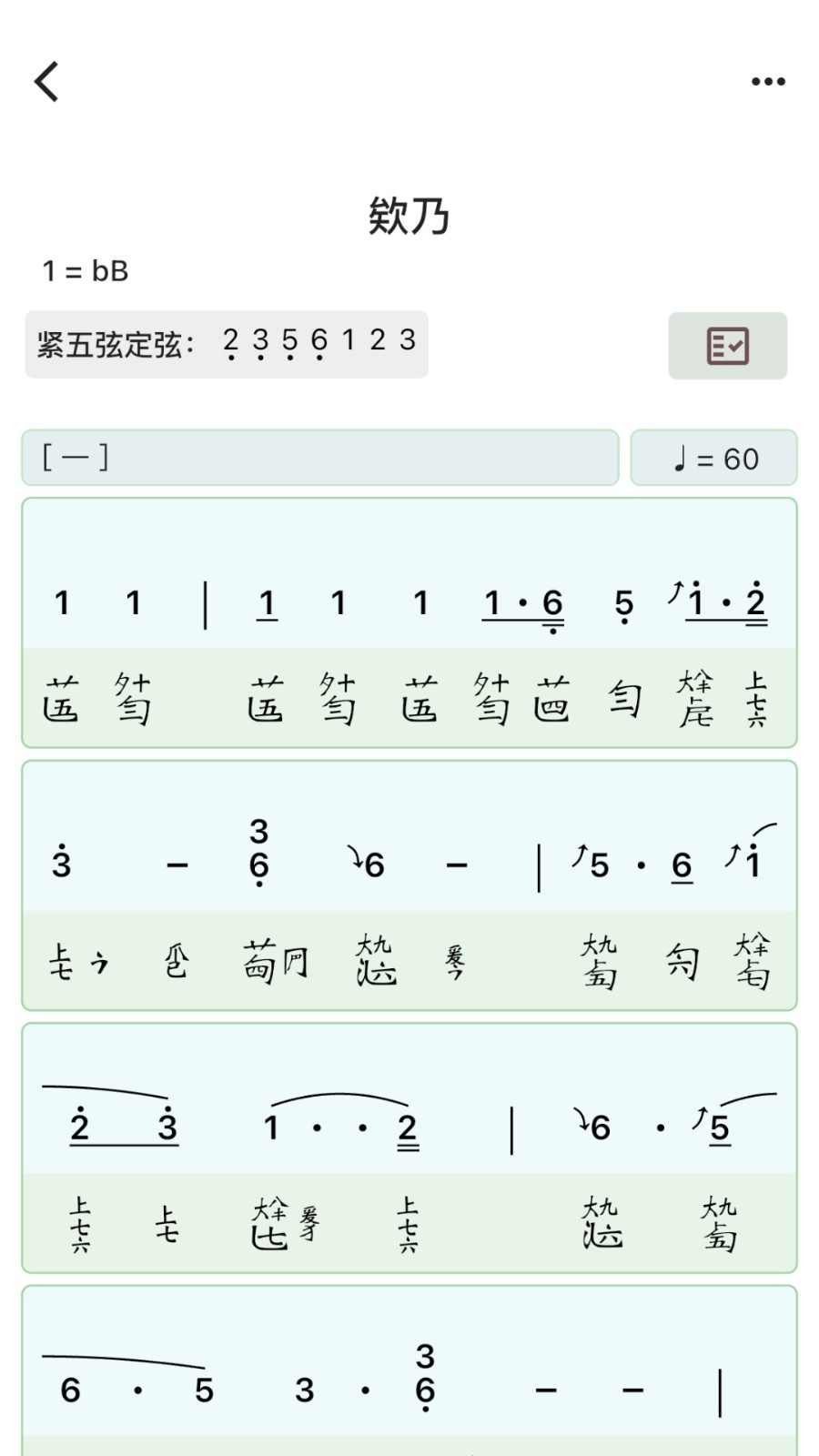
Task: Go back using the top-left arrow
Action: tap(47, 82)
